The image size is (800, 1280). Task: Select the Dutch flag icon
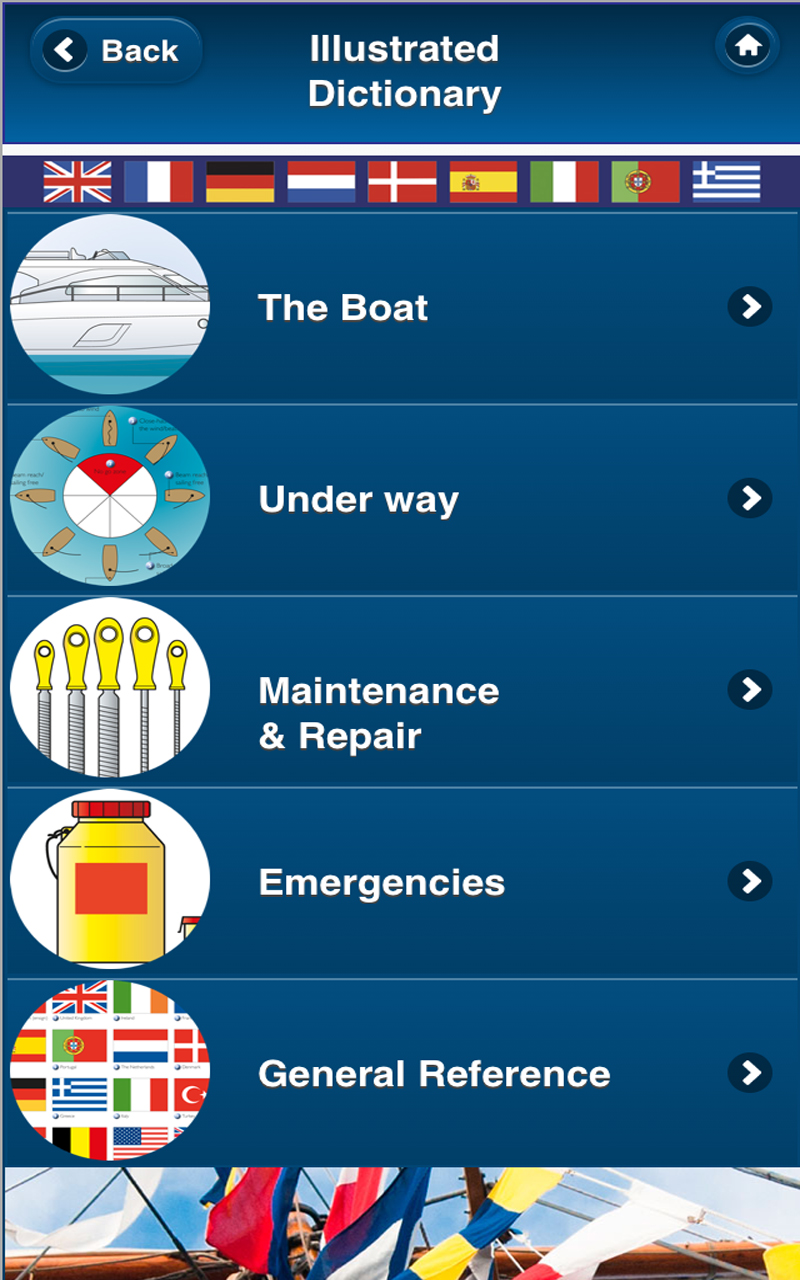pos(320,182)
